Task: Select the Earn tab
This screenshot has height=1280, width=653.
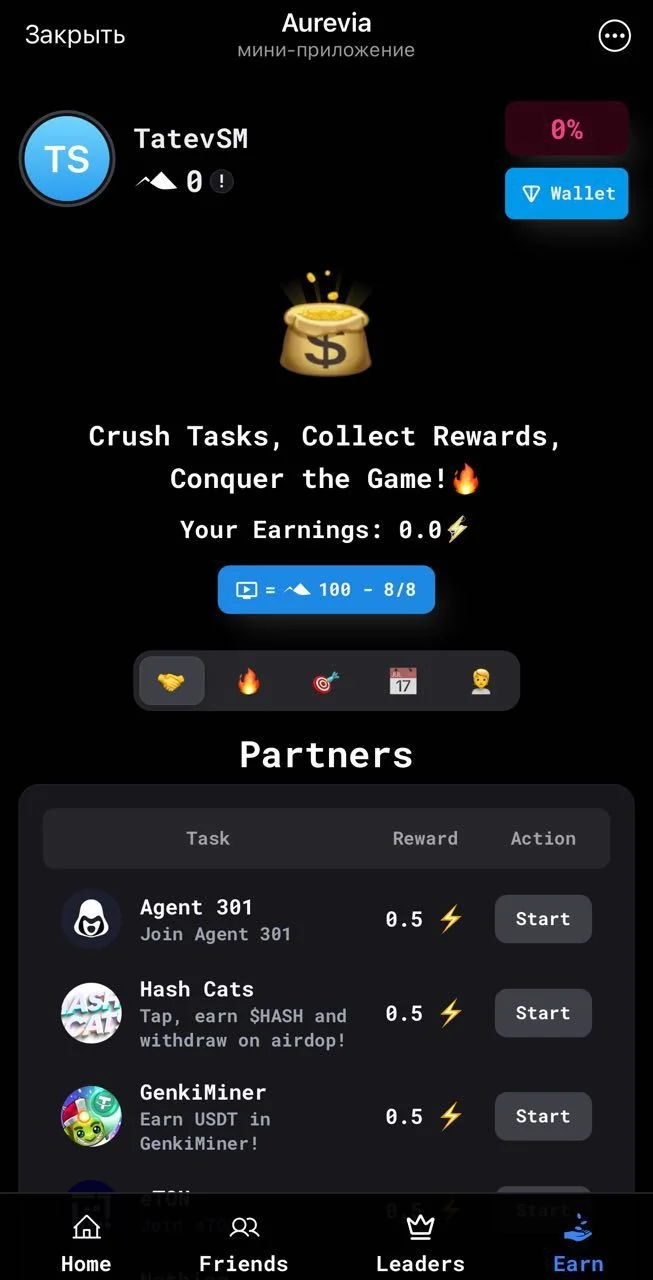Action: [578, 1243]
